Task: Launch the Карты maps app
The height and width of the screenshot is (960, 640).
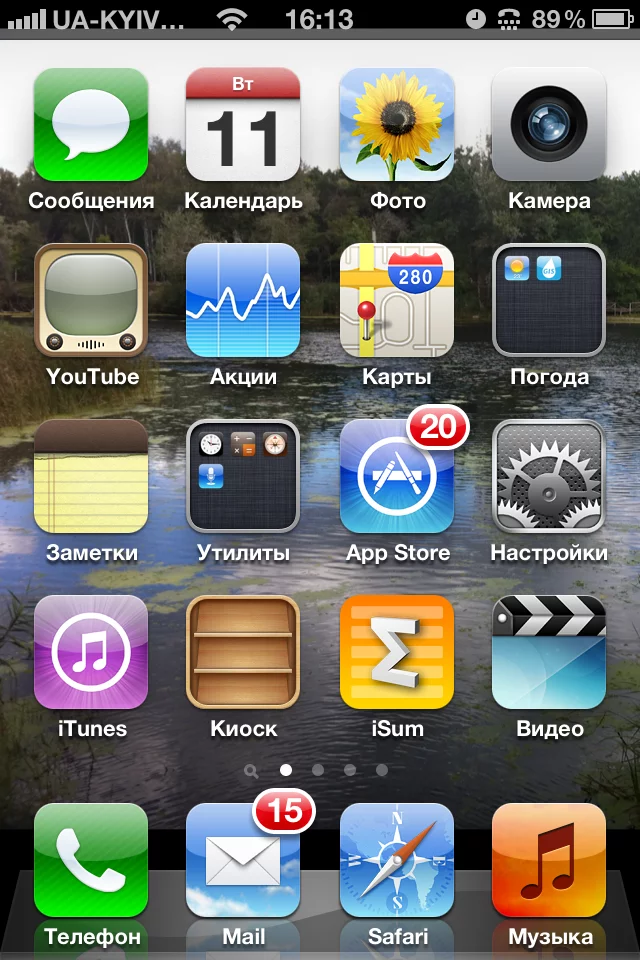Action: coord(397,301)
